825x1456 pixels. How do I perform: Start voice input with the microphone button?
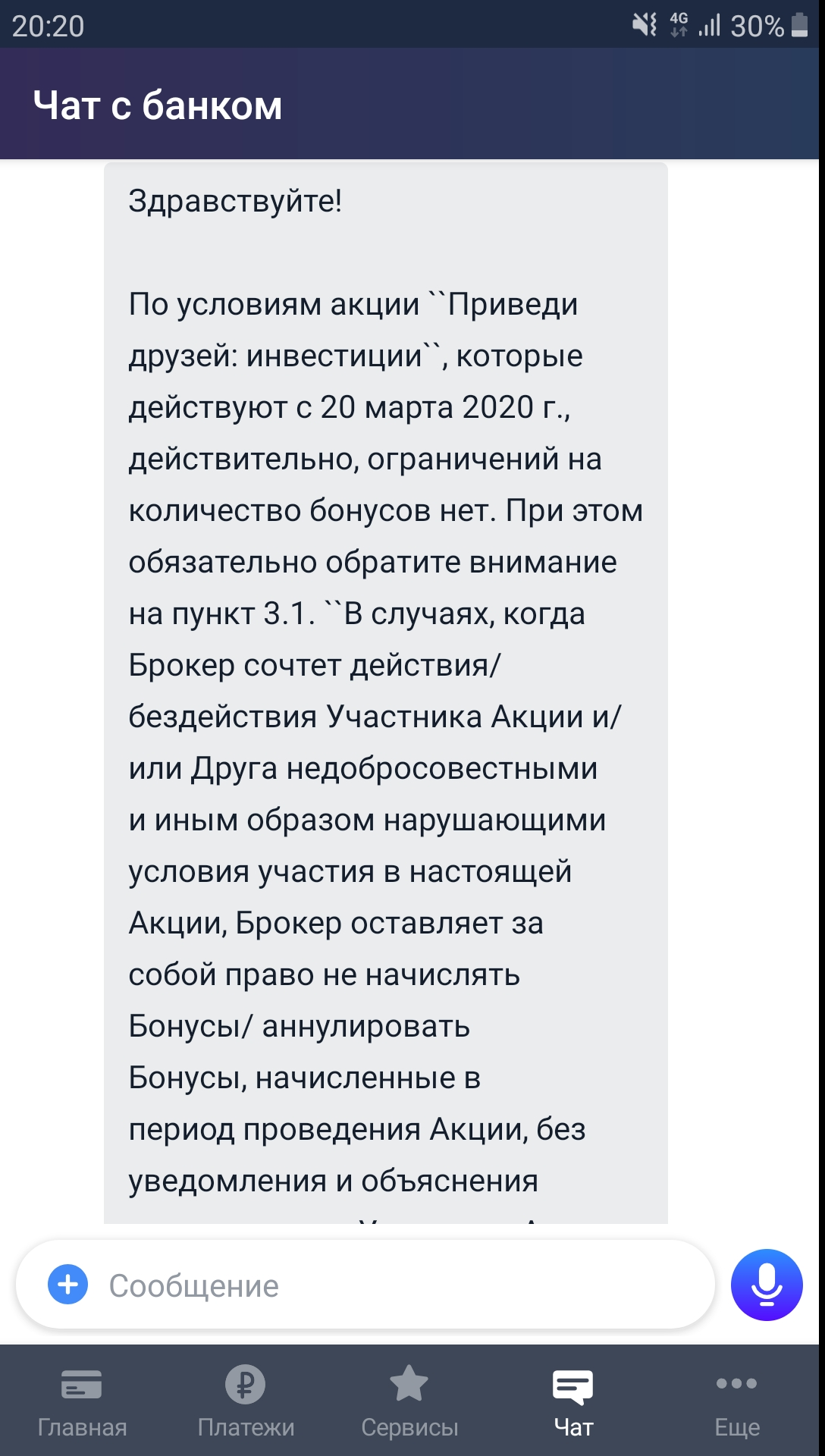click(767, 1285)
